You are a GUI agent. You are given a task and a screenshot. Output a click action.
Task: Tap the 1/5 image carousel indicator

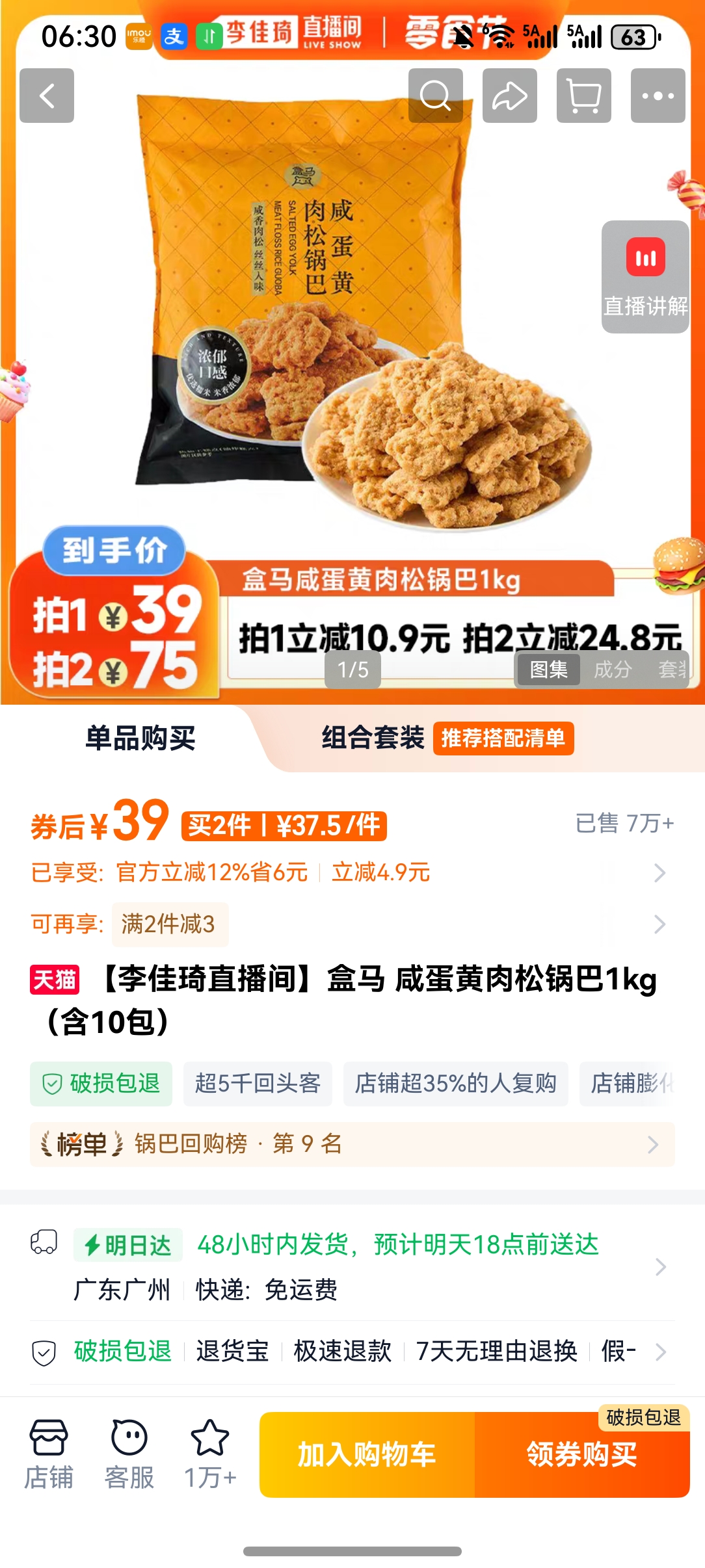pos(351,670)
